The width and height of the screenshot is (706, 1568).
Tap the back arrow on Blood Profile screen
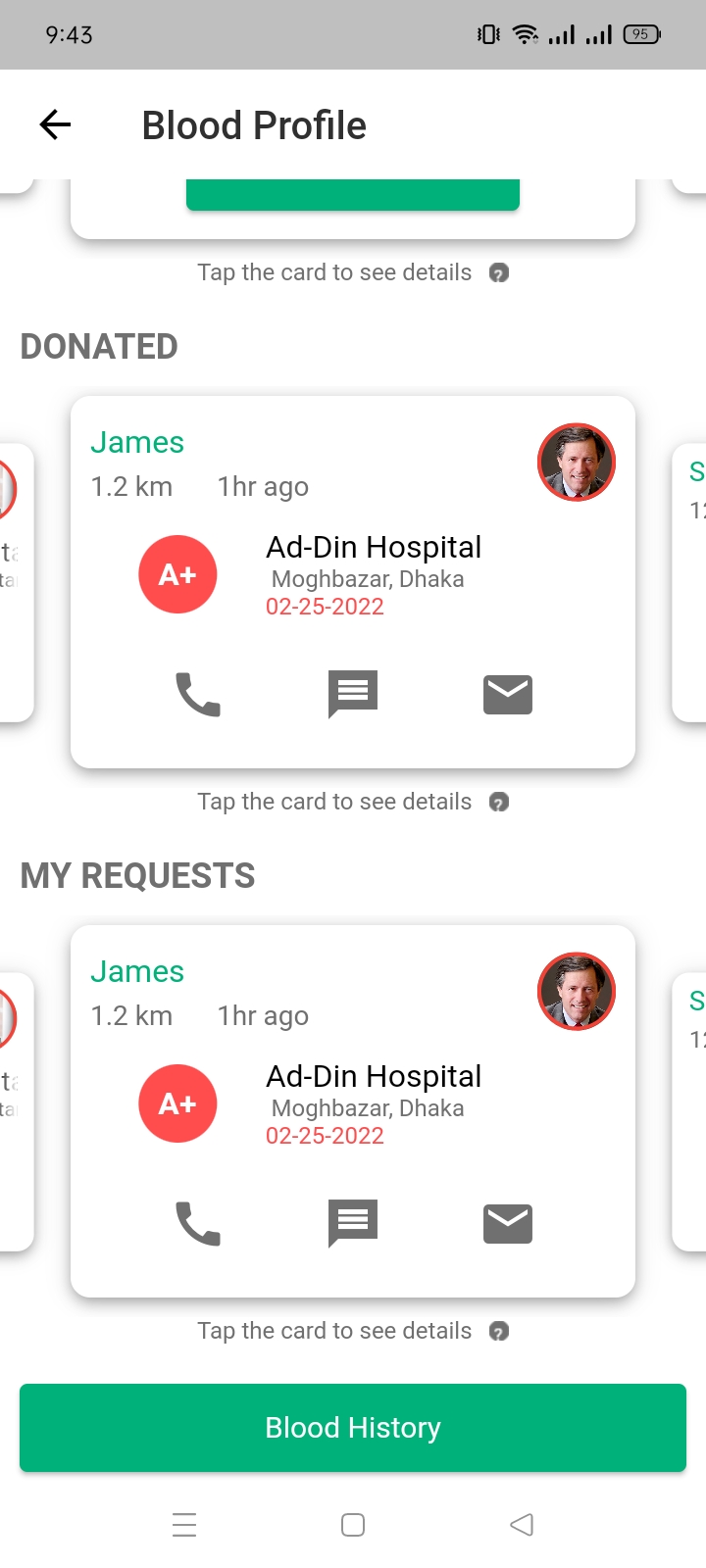coord(55,124)
